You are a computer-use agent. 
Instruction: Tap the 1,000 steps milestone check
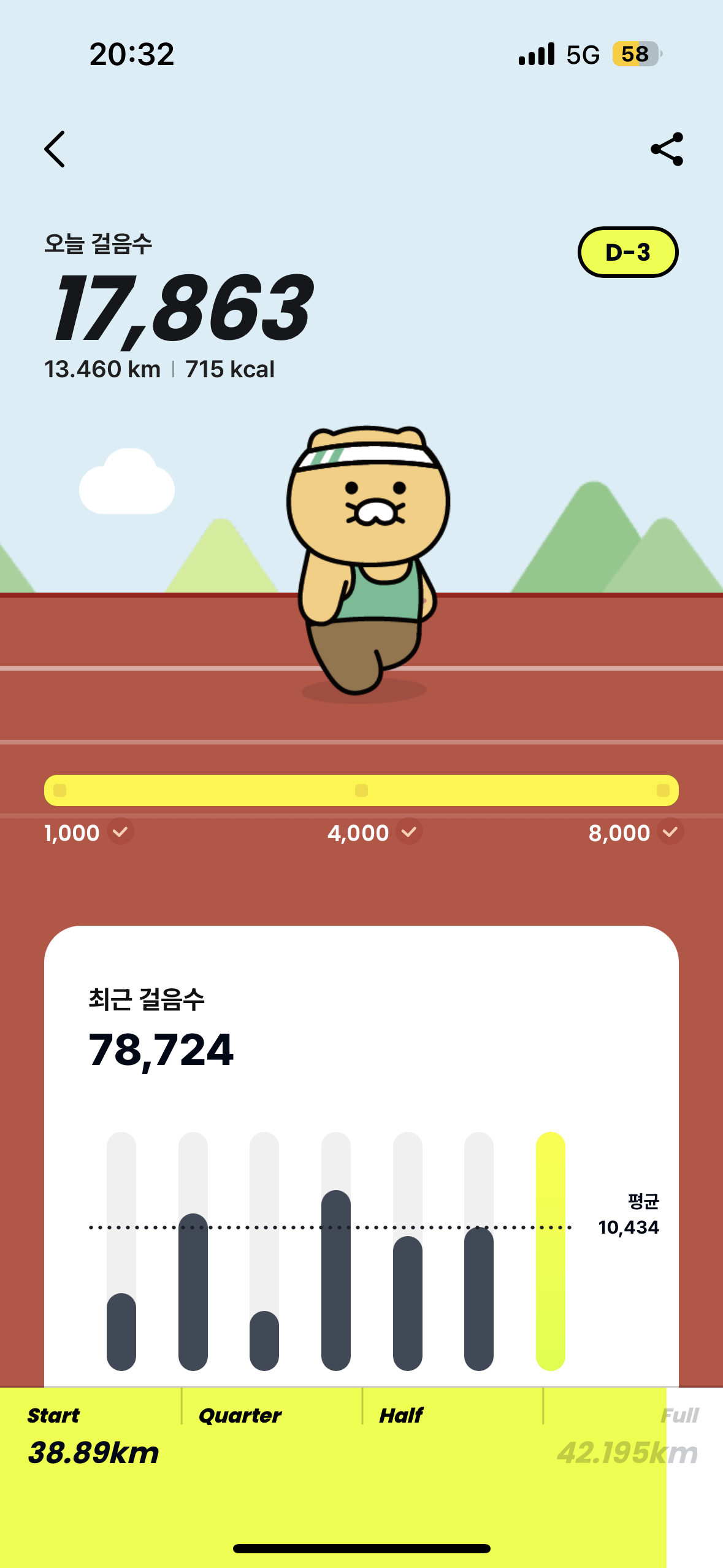(x=120, y=832)
